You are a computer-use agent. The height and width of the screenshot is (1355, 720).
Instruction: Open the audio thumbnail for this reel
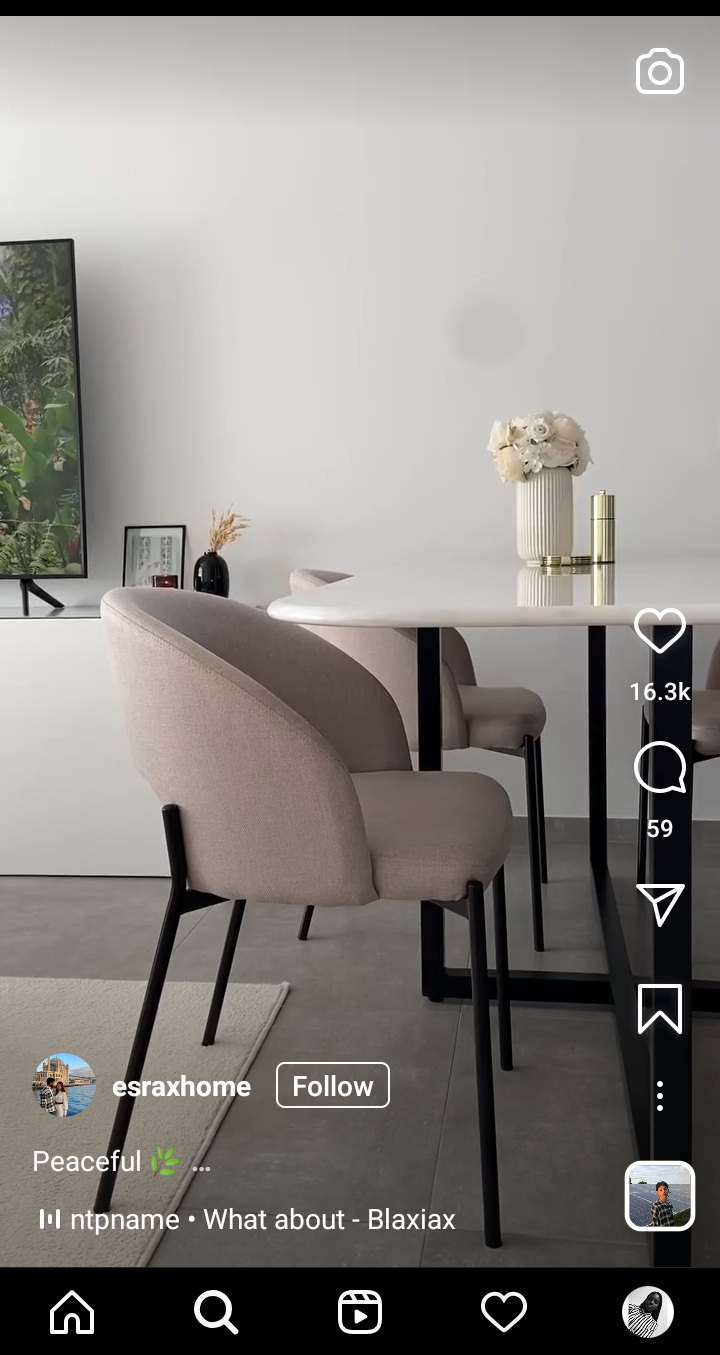click(x=659, y=1195)
